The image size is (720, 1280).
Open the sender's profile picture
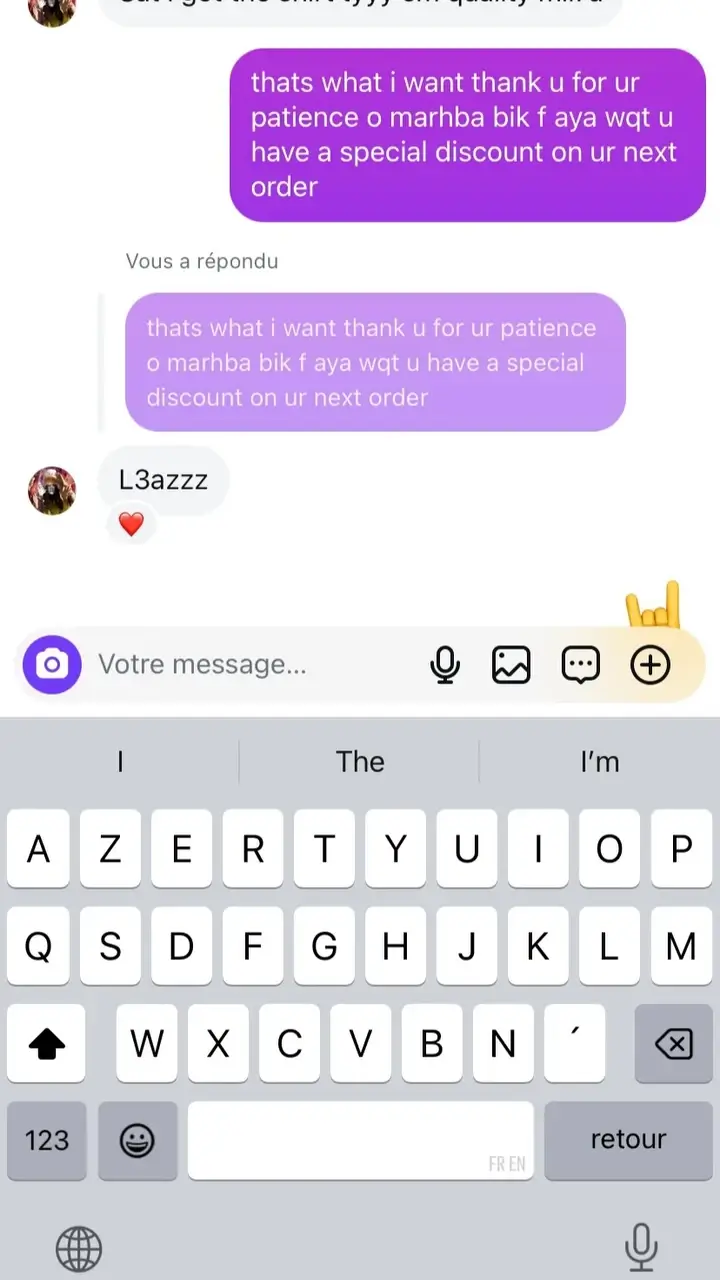click(52, 491)
